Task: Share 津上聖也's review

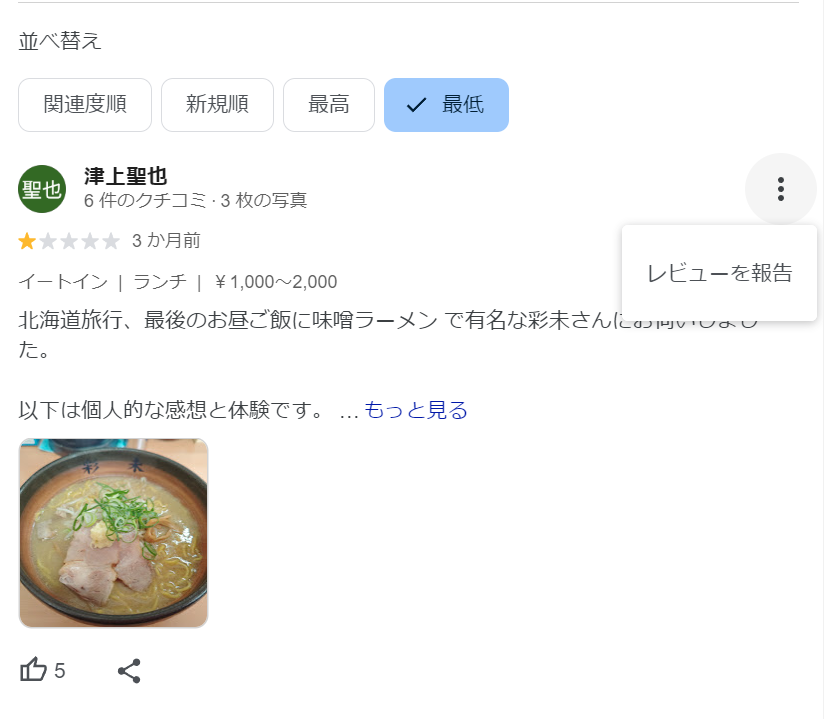Action: [129, 670]
